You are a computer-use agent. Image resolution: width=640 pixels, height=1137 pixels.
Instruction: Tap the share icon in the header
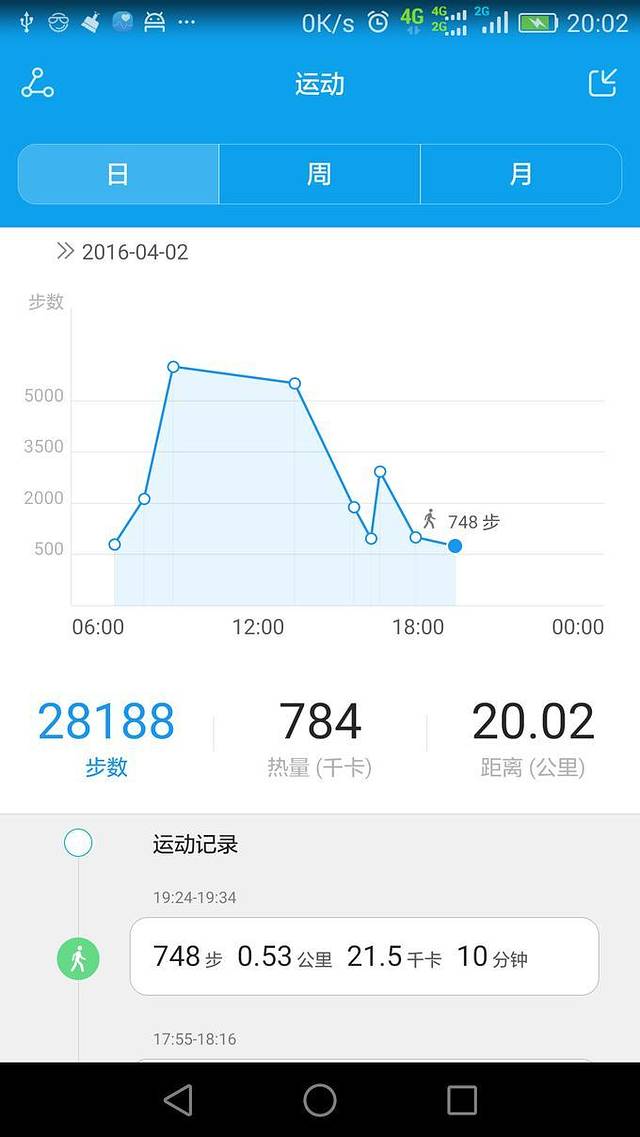tap(38, 84)
